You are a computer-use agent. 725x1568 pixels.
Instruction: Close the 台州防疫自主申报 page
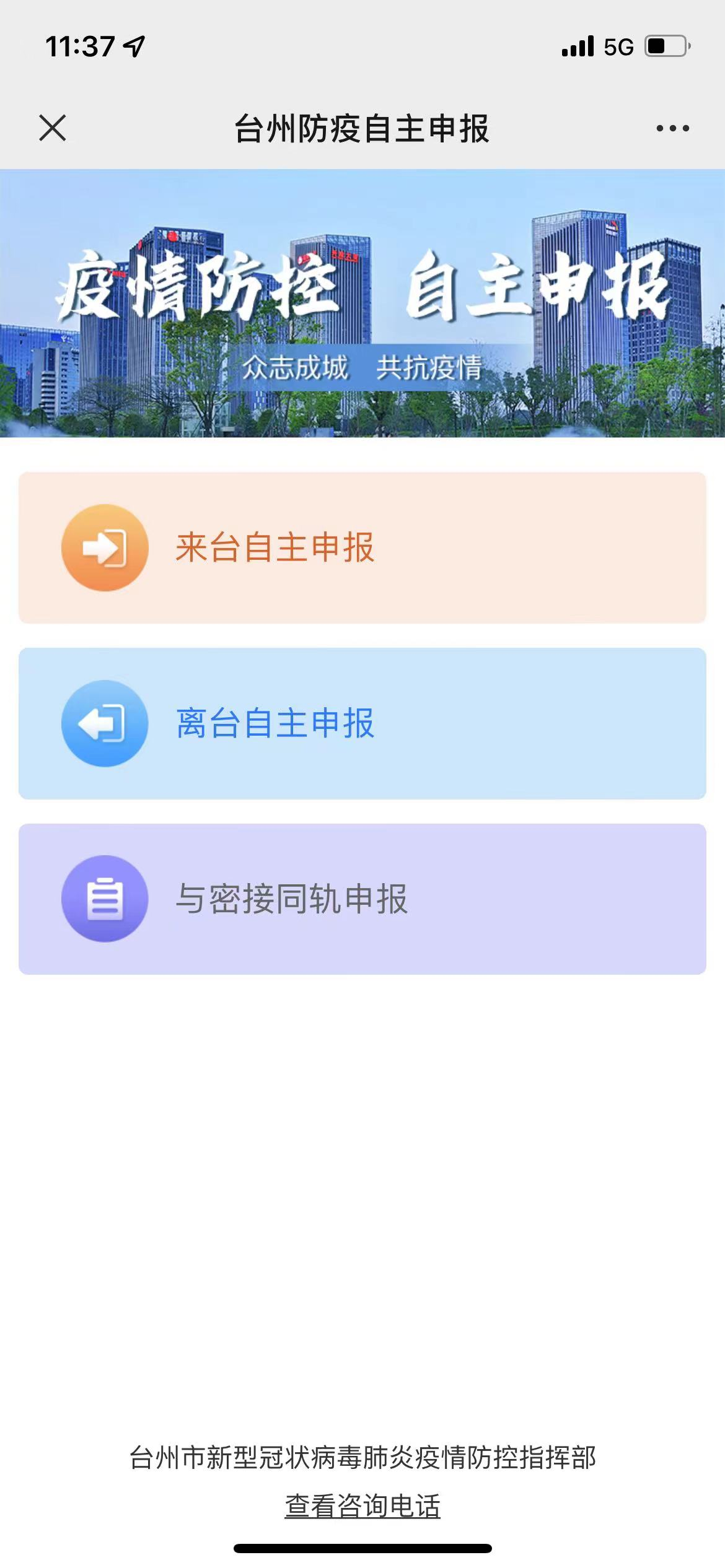pos(53,128)
